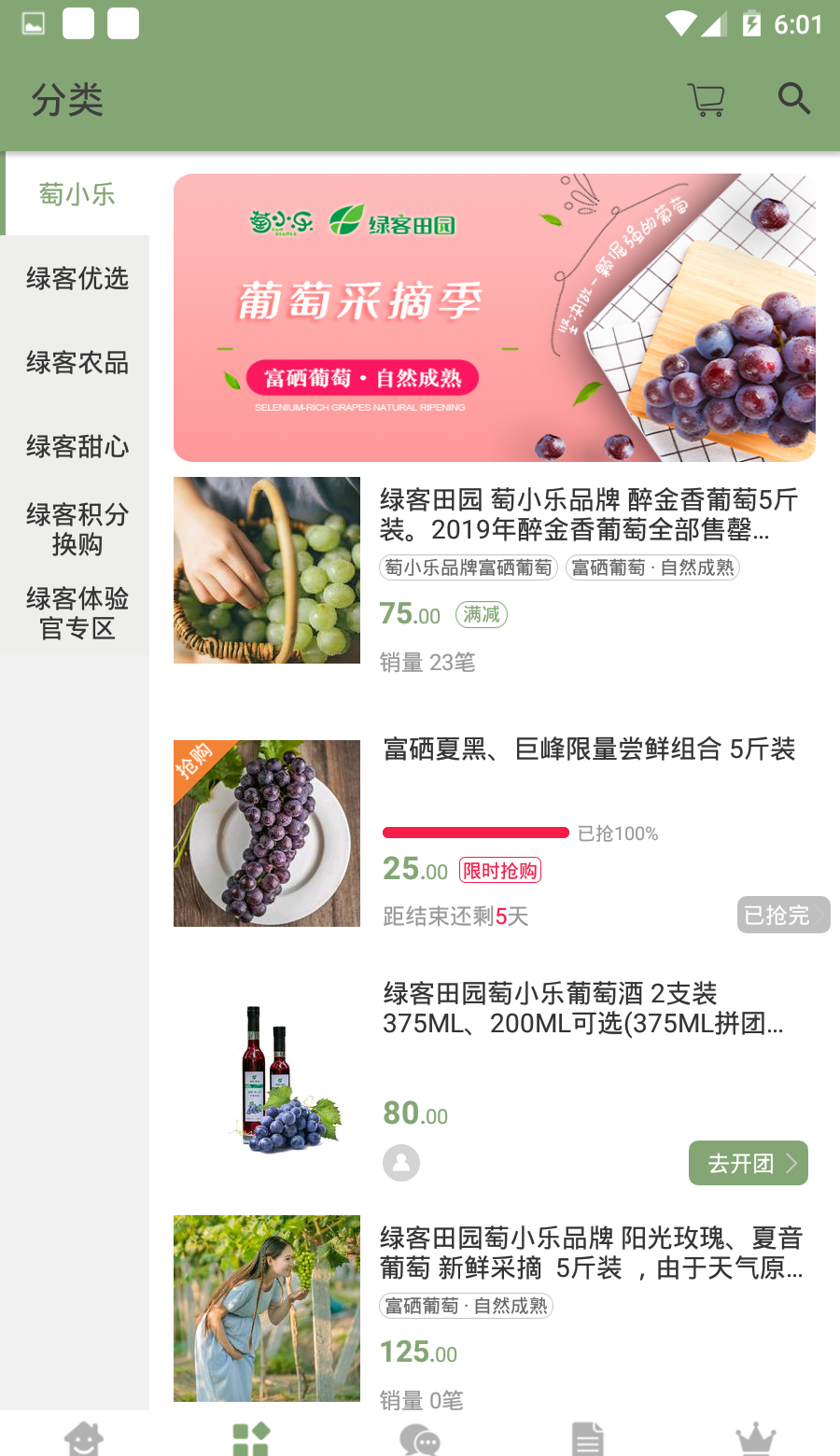This screenshot has width=840, height=1456.
Task: Open the 醉金香葡萄5斤装 product
Action: [x=588, y=514]
